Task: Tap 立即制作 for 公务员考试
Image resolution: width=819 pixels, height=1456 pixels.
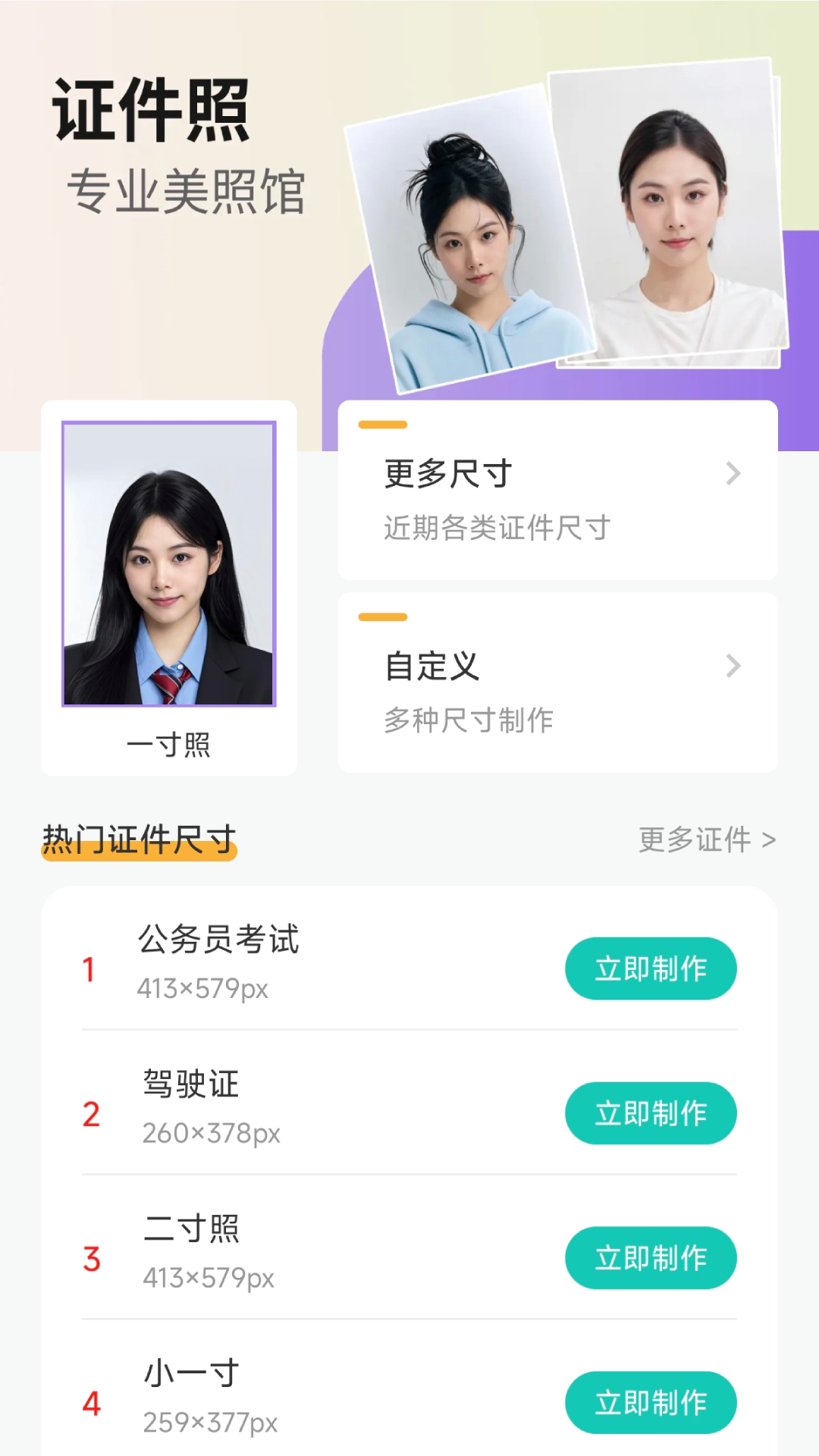Action: pos(651,968)
